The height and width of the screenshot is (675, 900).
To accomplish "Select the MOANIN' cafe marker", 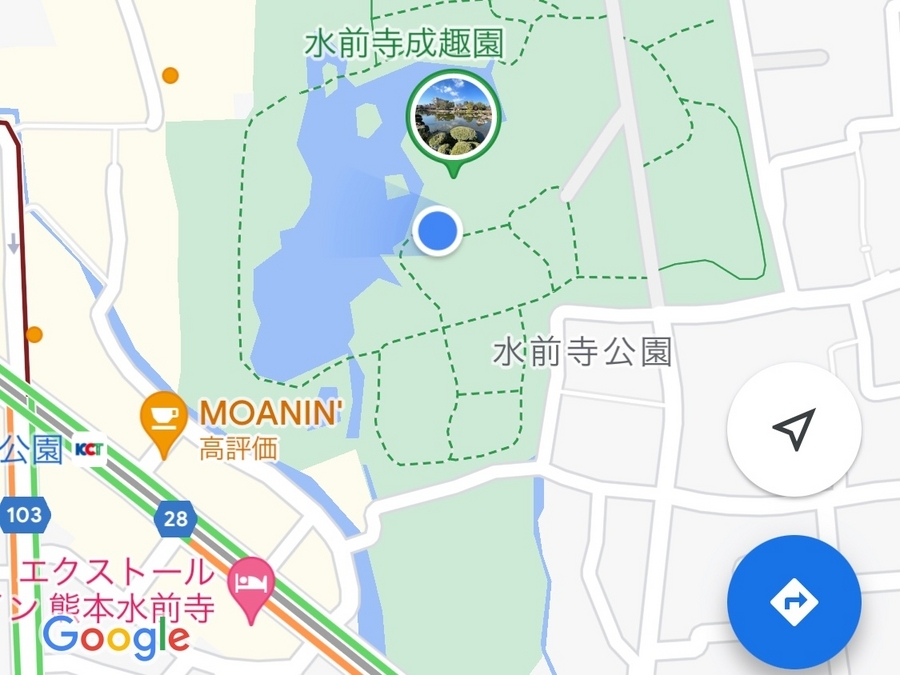I will click(x=163, y=416).
